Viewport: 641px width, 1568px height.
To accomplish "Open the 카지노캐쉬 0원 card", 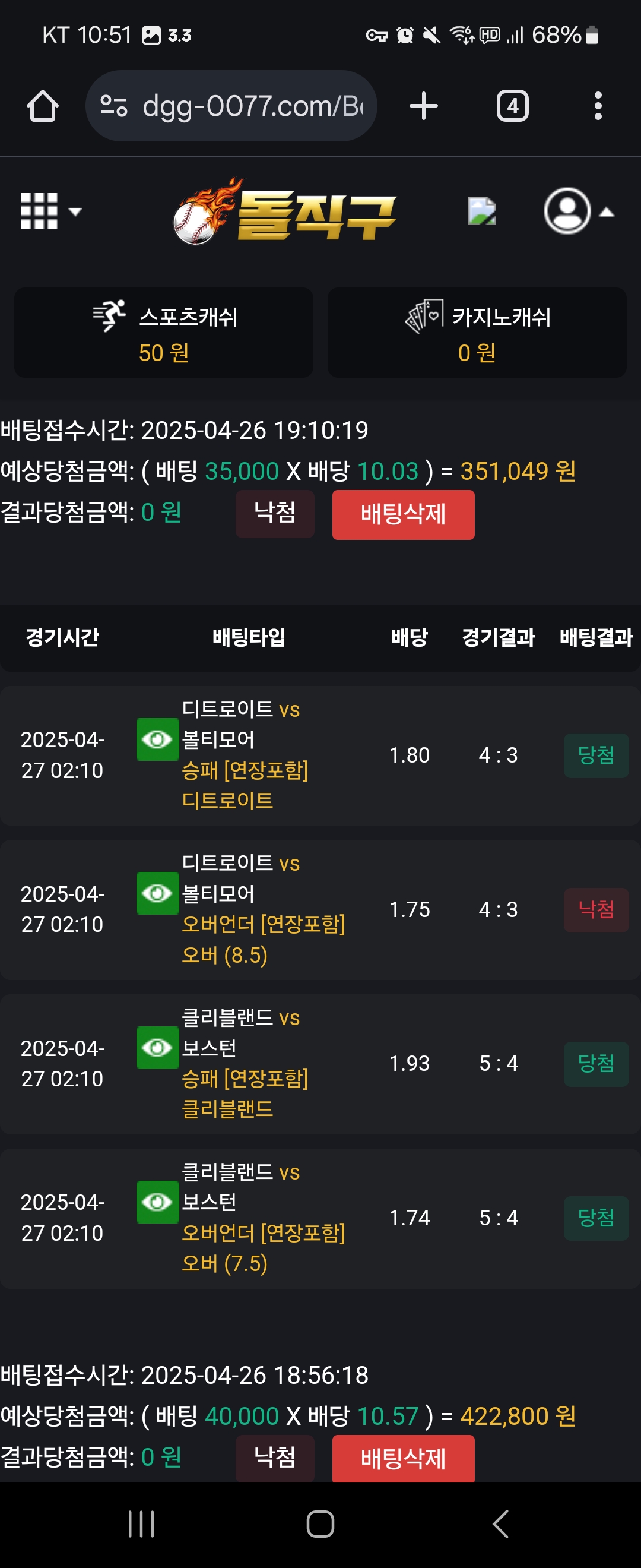I will (x=477, y=333).
